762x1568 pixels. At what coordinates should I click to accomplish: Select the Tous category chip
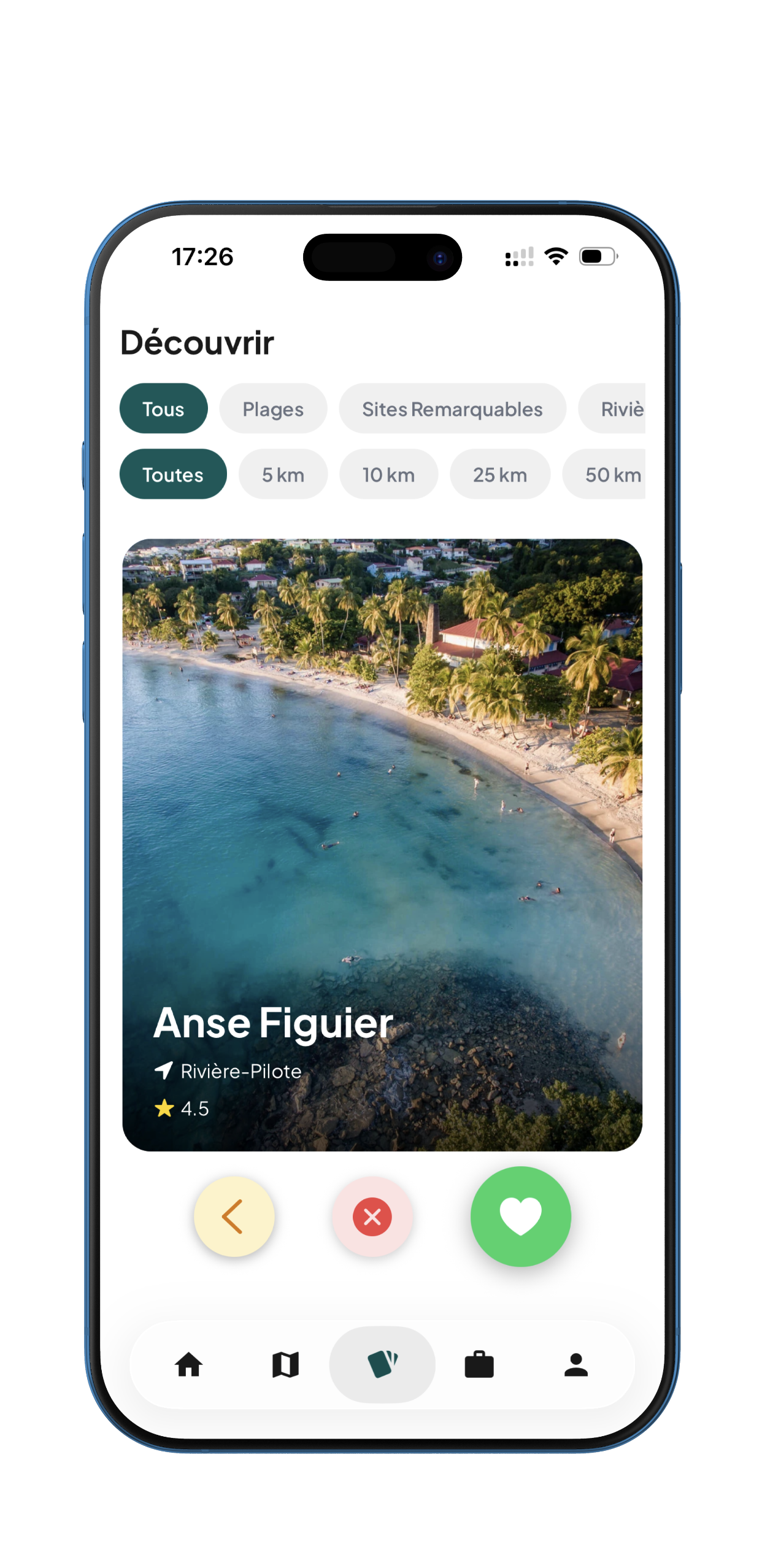click(x=163, y=409)
